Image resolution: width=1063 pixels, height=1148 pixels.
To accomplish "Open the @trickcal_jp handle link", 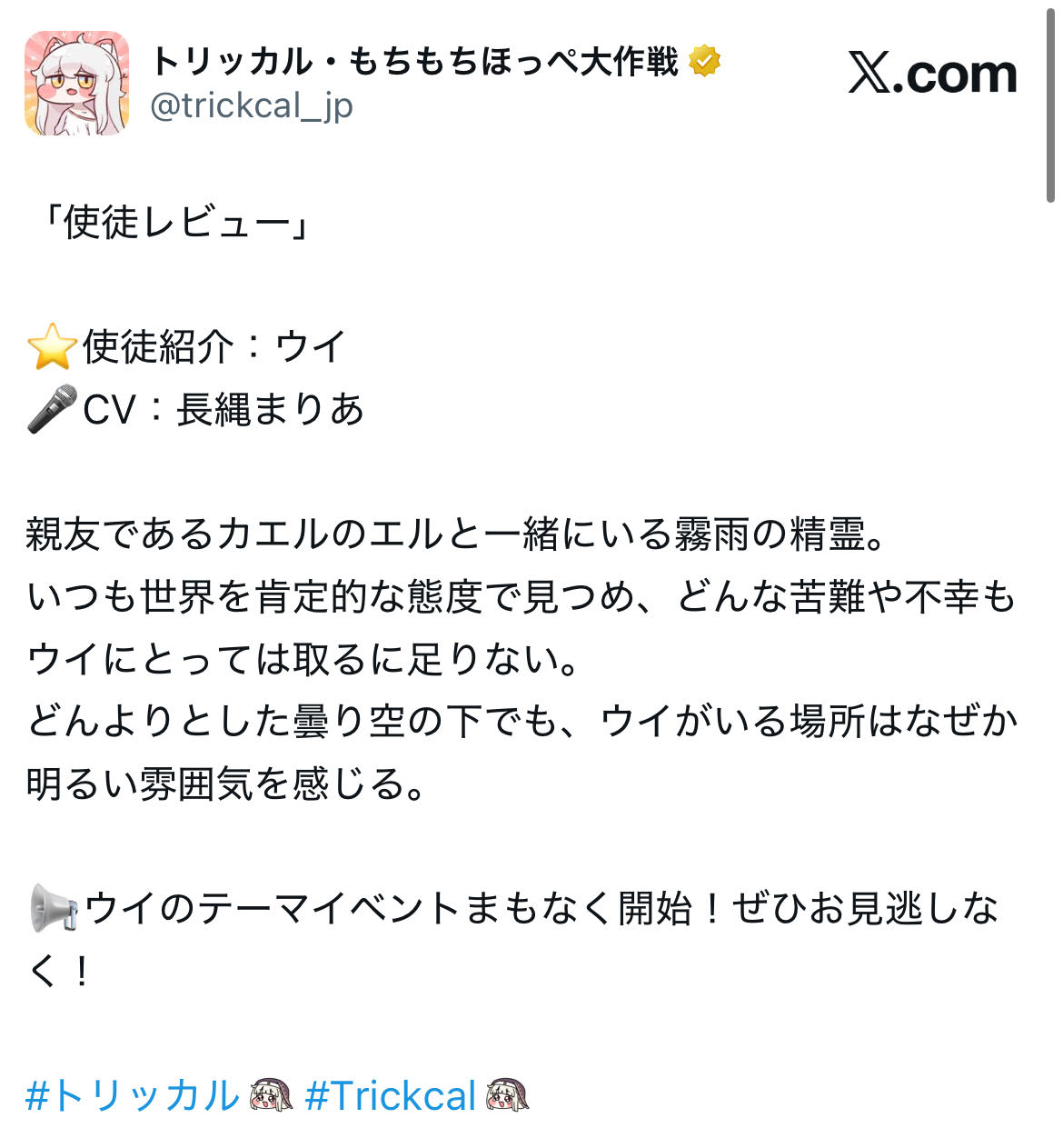I will [252, 106].
